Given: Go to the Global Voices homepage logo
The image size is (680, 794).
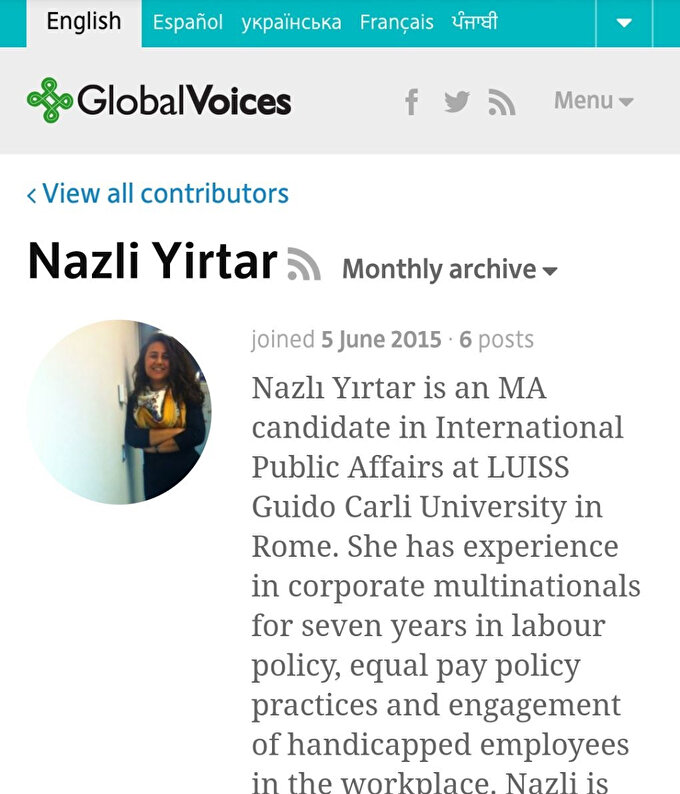Looking at the screenshot, I should [x=160, y=100].
